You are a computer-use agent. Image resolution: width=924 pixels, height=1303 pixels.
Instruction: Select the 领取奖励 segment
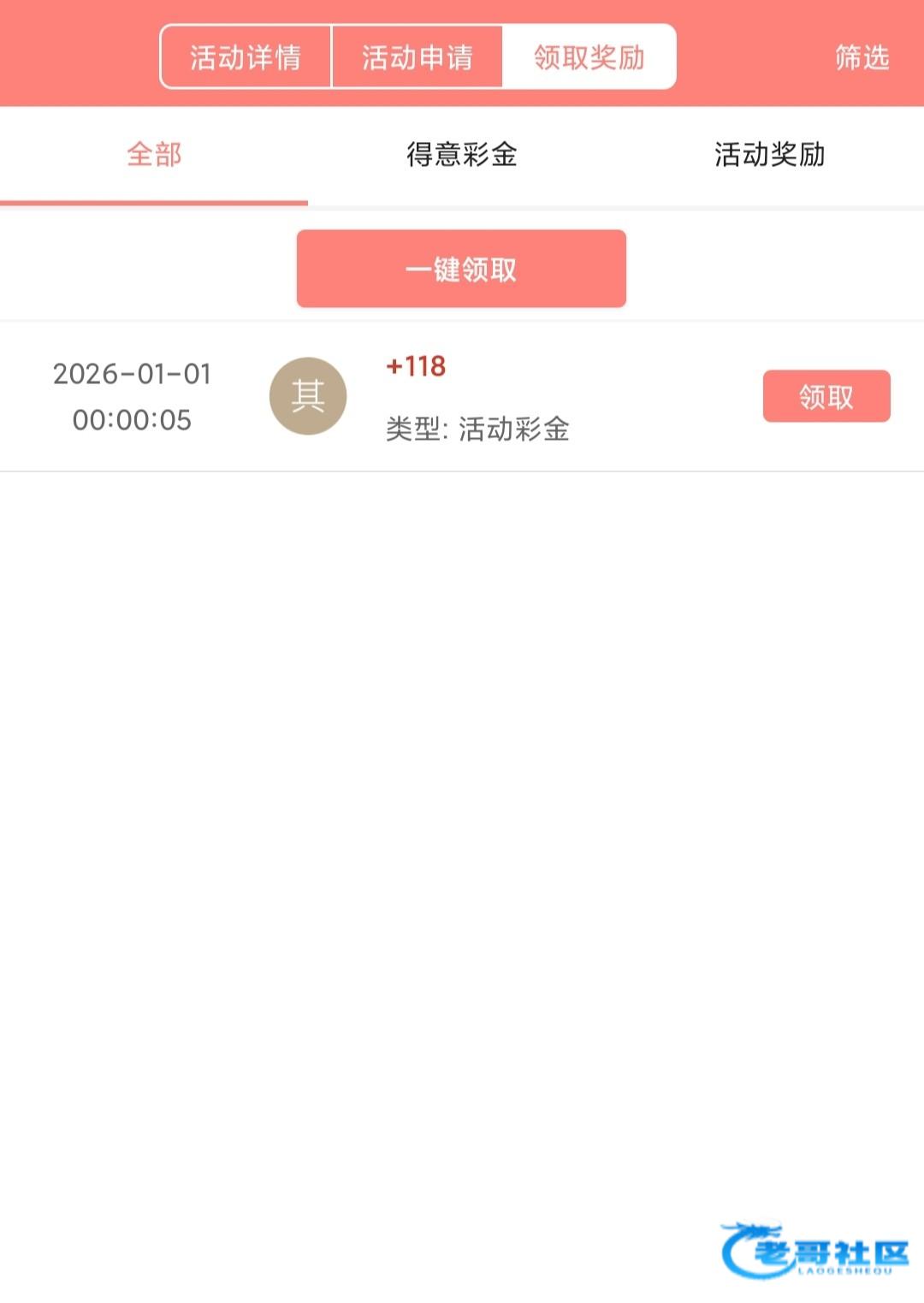(589, 57)
